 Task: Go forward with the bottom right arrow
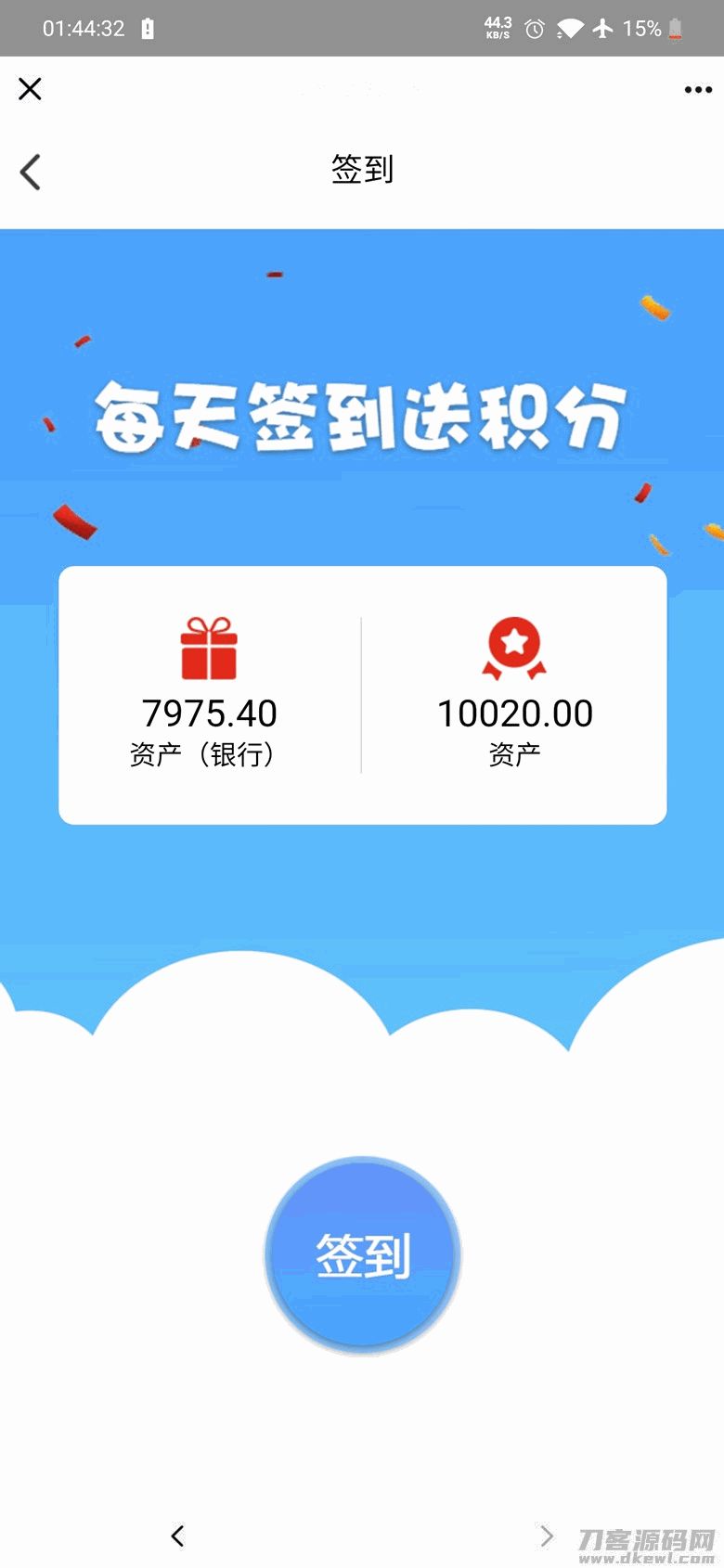coord(547,1536)
